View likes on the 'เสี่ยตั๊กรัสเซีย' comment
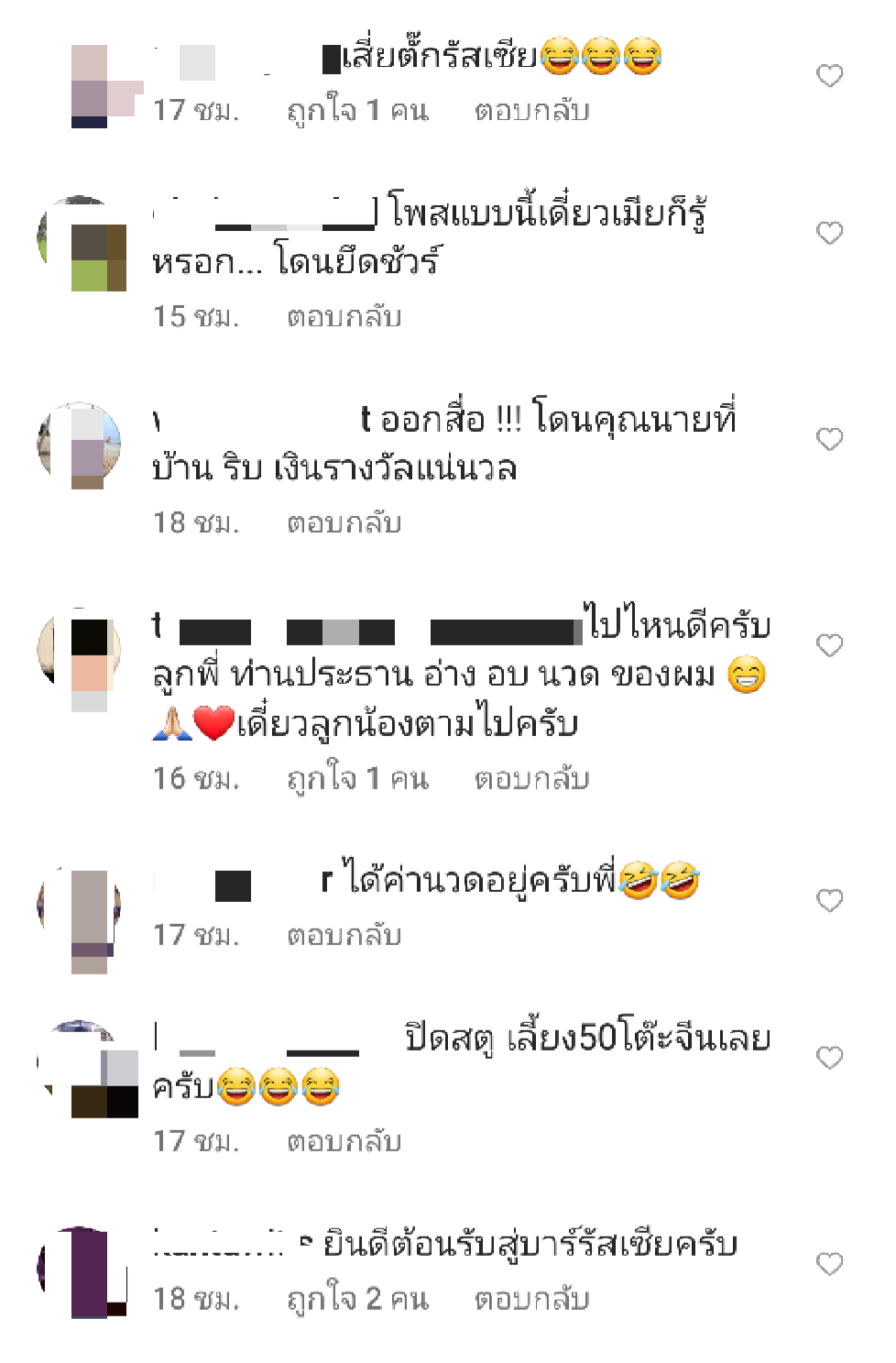This screenshot has width=896, height=1363. pyautogui.click(x=357, y=111)
